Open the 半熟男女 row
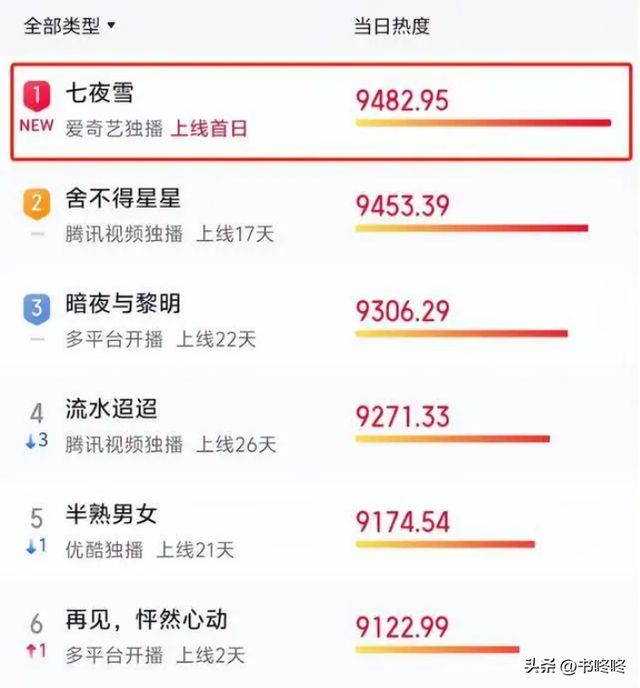 321,532
